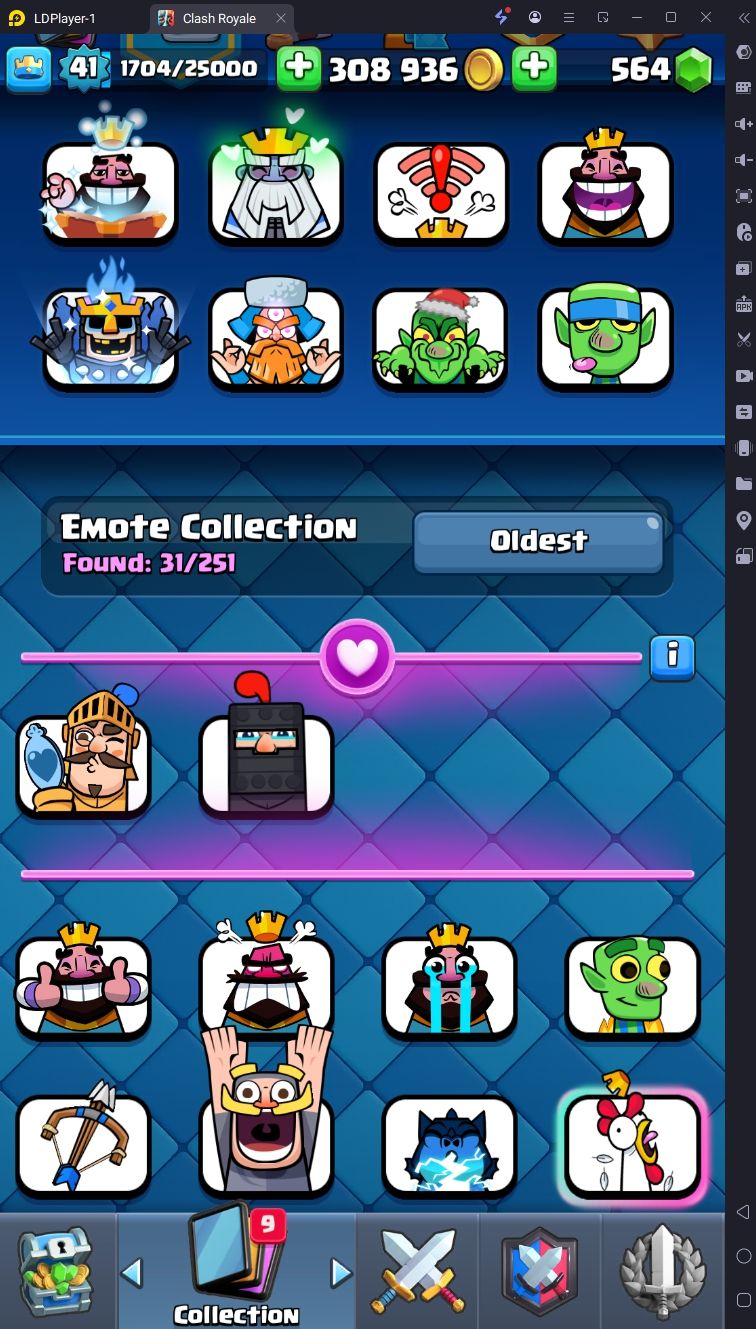The image size is (756, 1329).
Task: Change the sort order from Oldest
Action: 538,541
